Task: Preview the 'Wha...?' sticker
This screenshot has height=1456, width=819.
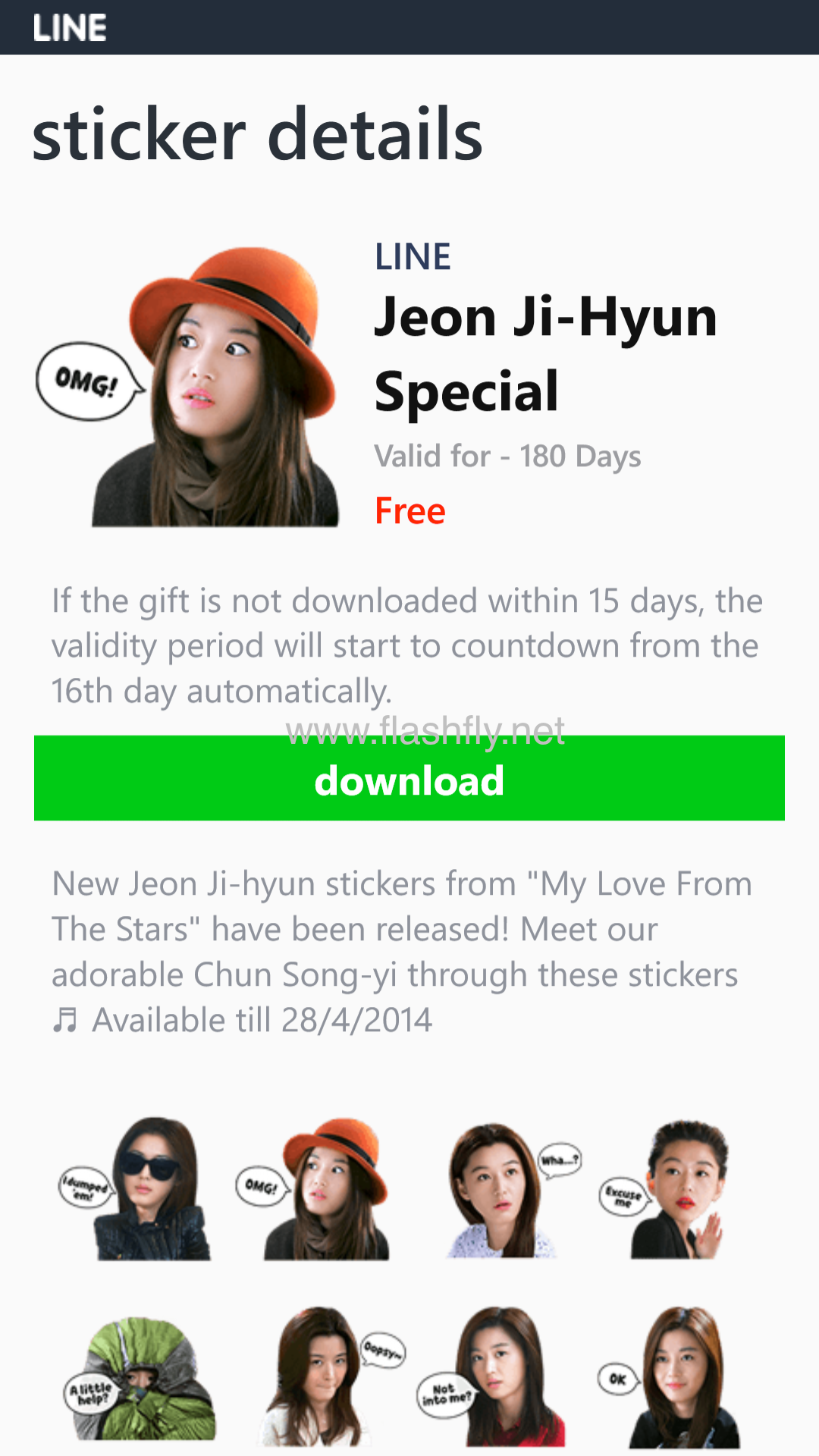Action: click(504, 1188)
